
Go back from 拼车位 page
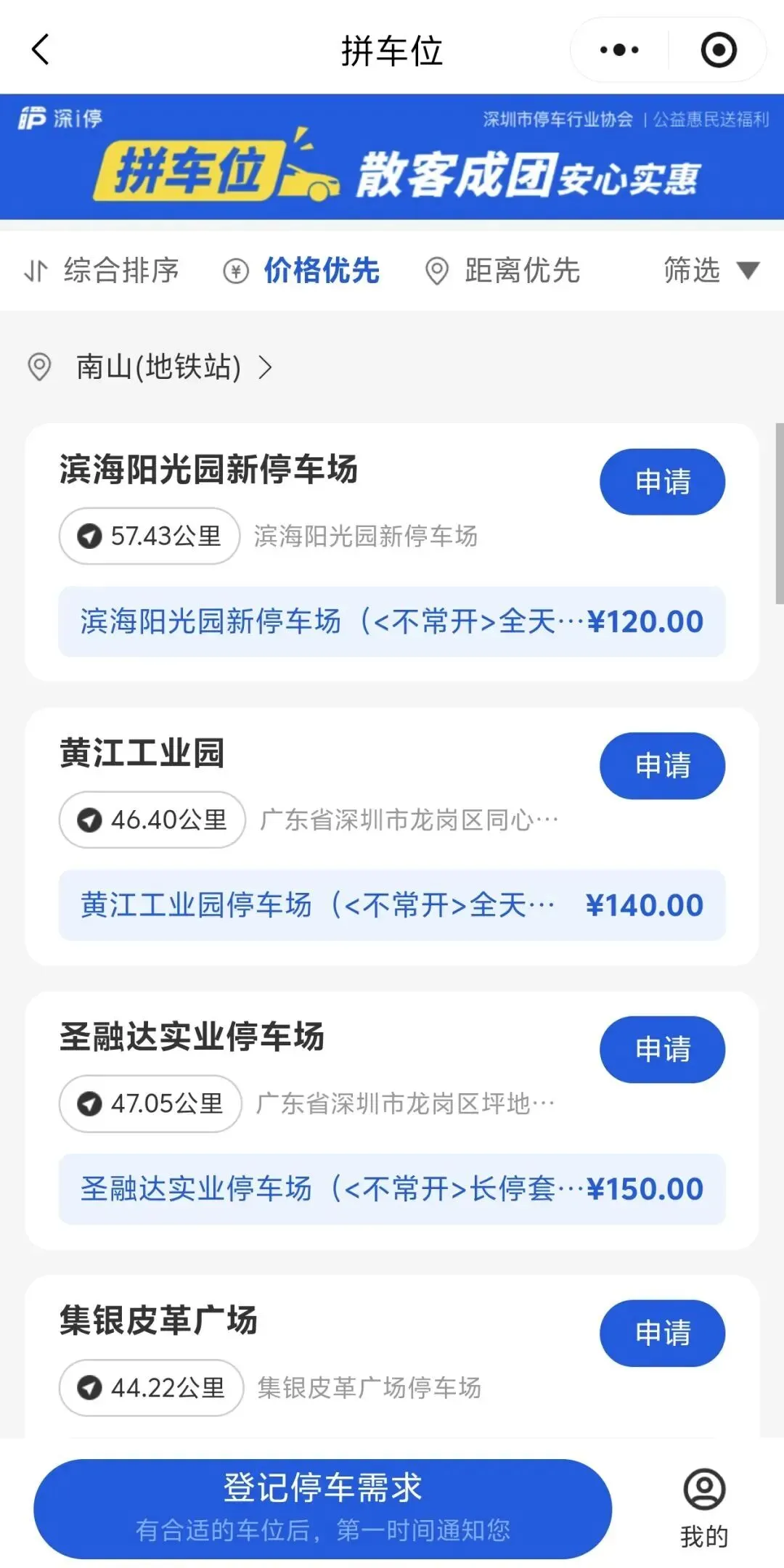click(x=41, y=50)
